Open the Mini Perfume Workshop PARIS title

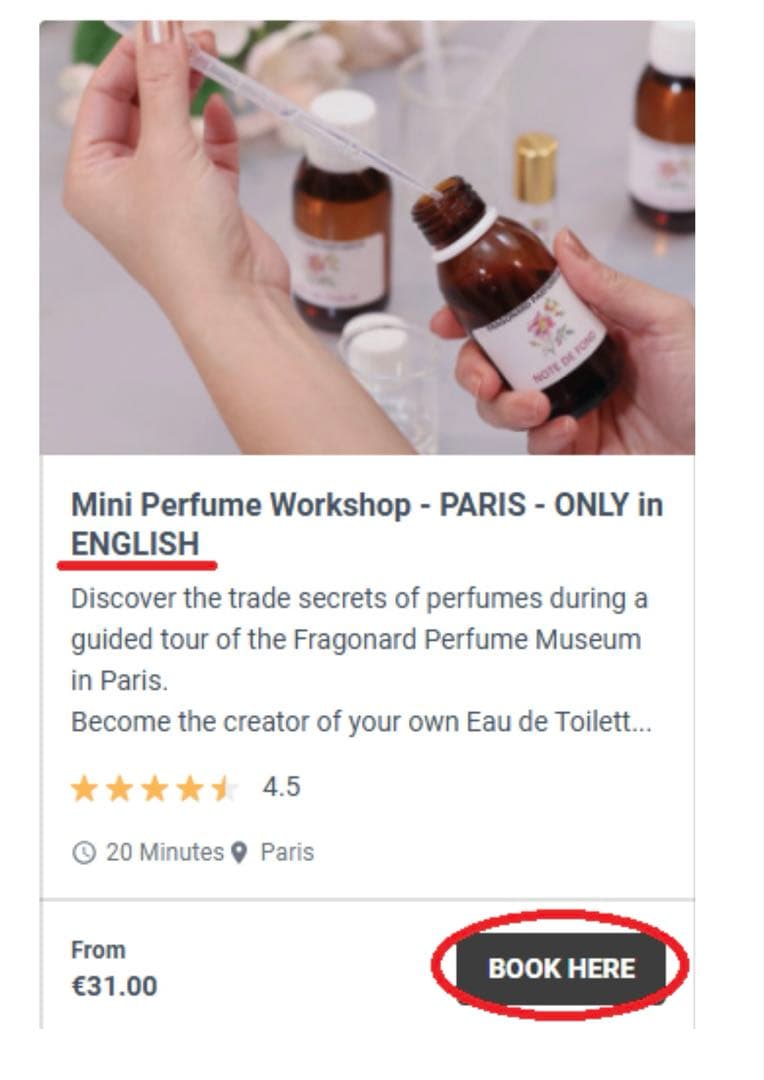pos(366,524)
